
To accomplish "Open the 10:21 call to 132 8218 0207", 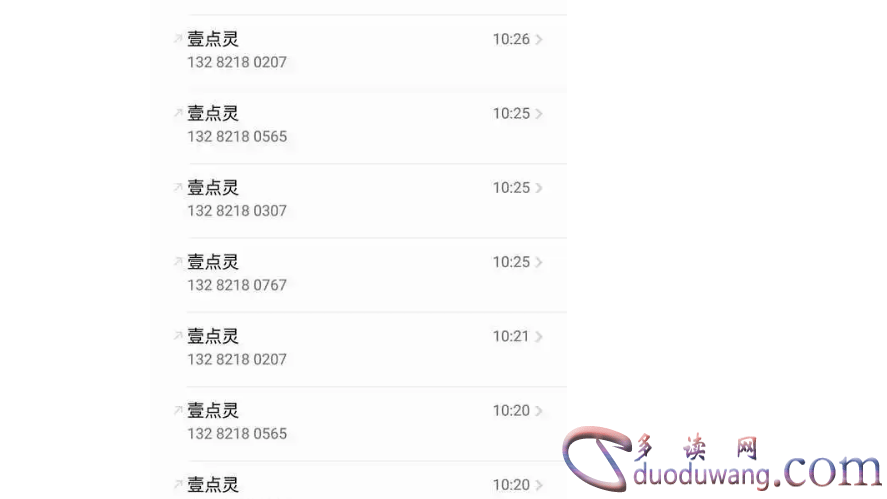I will click(330, 347).
